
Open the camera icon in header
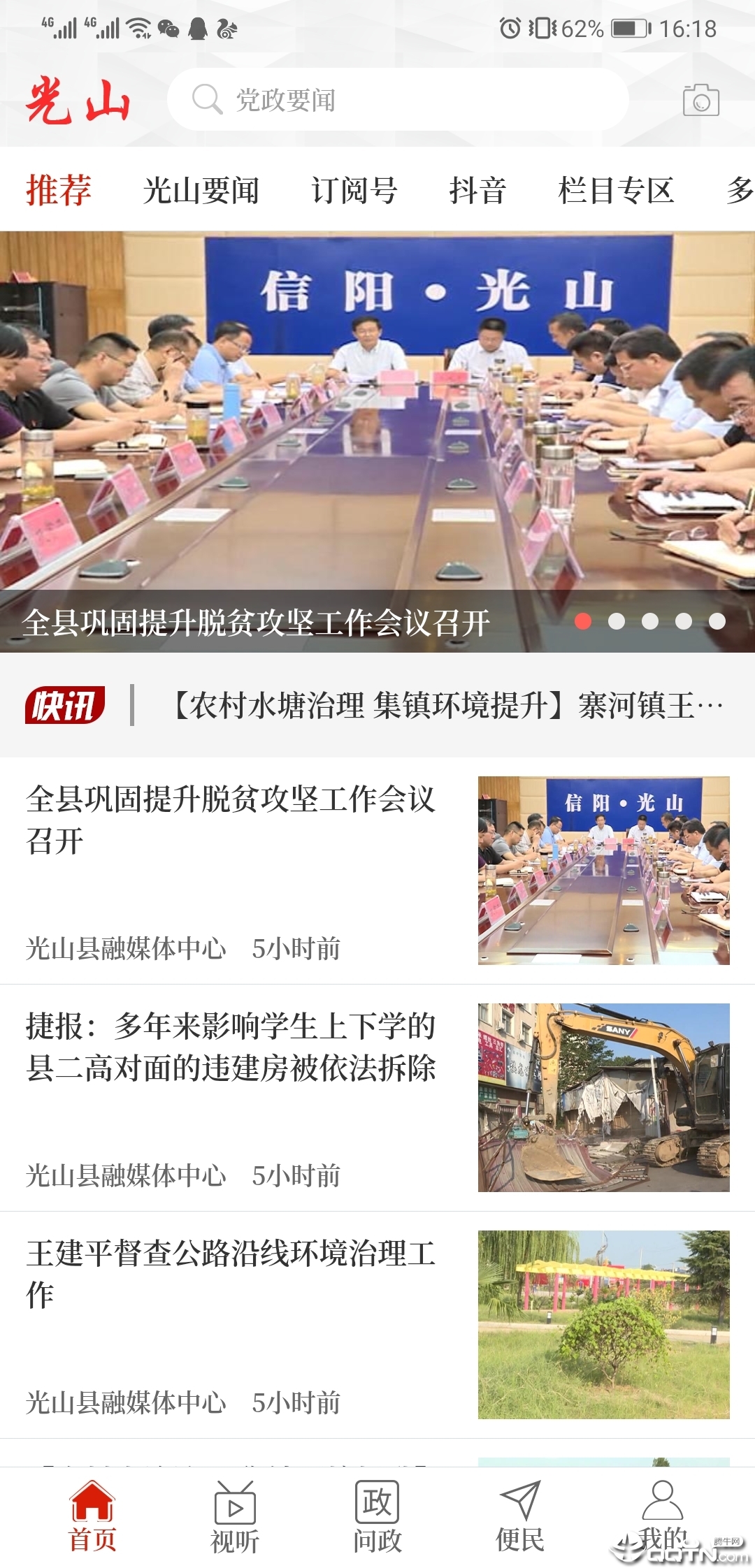pos(700,101)
